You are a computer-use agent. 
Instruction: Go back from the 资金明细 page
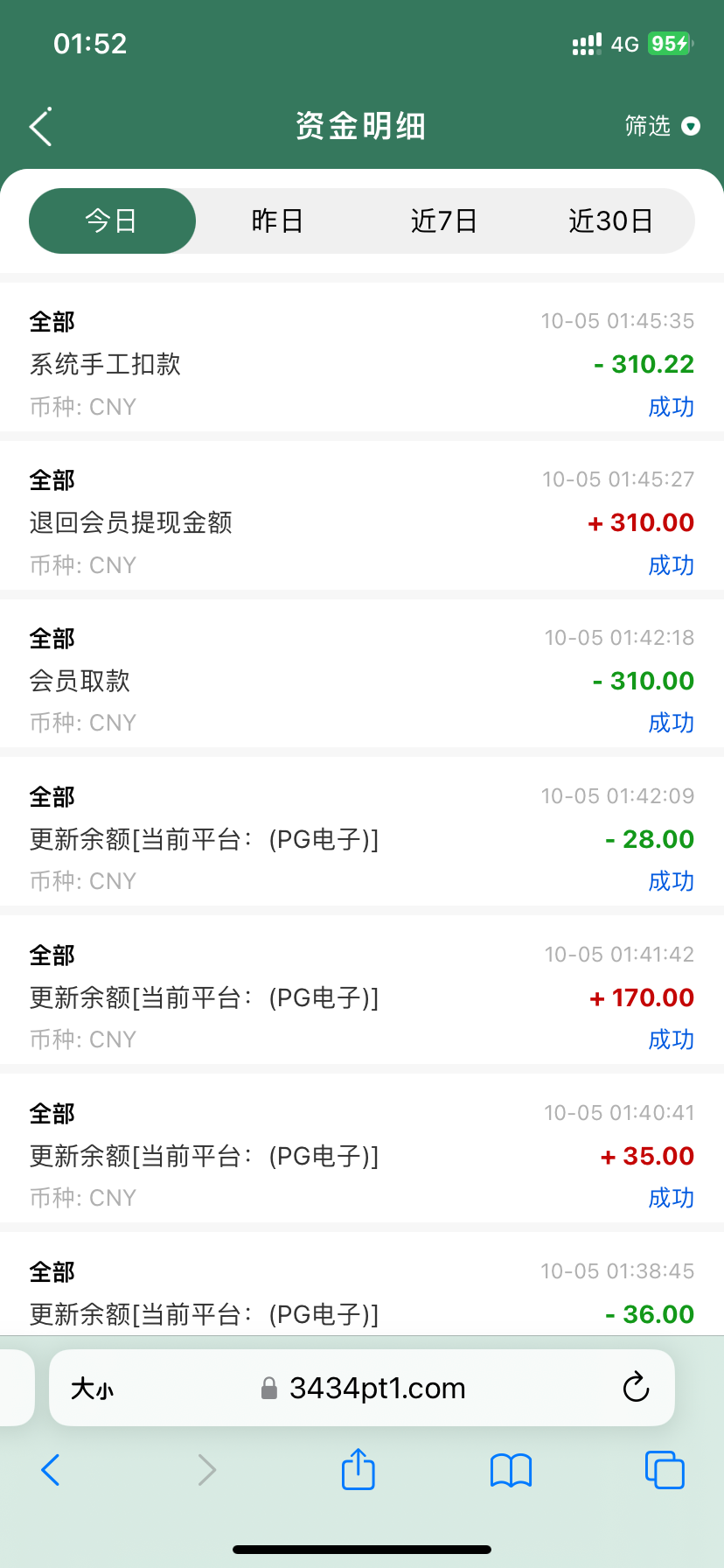click(41, 127)
